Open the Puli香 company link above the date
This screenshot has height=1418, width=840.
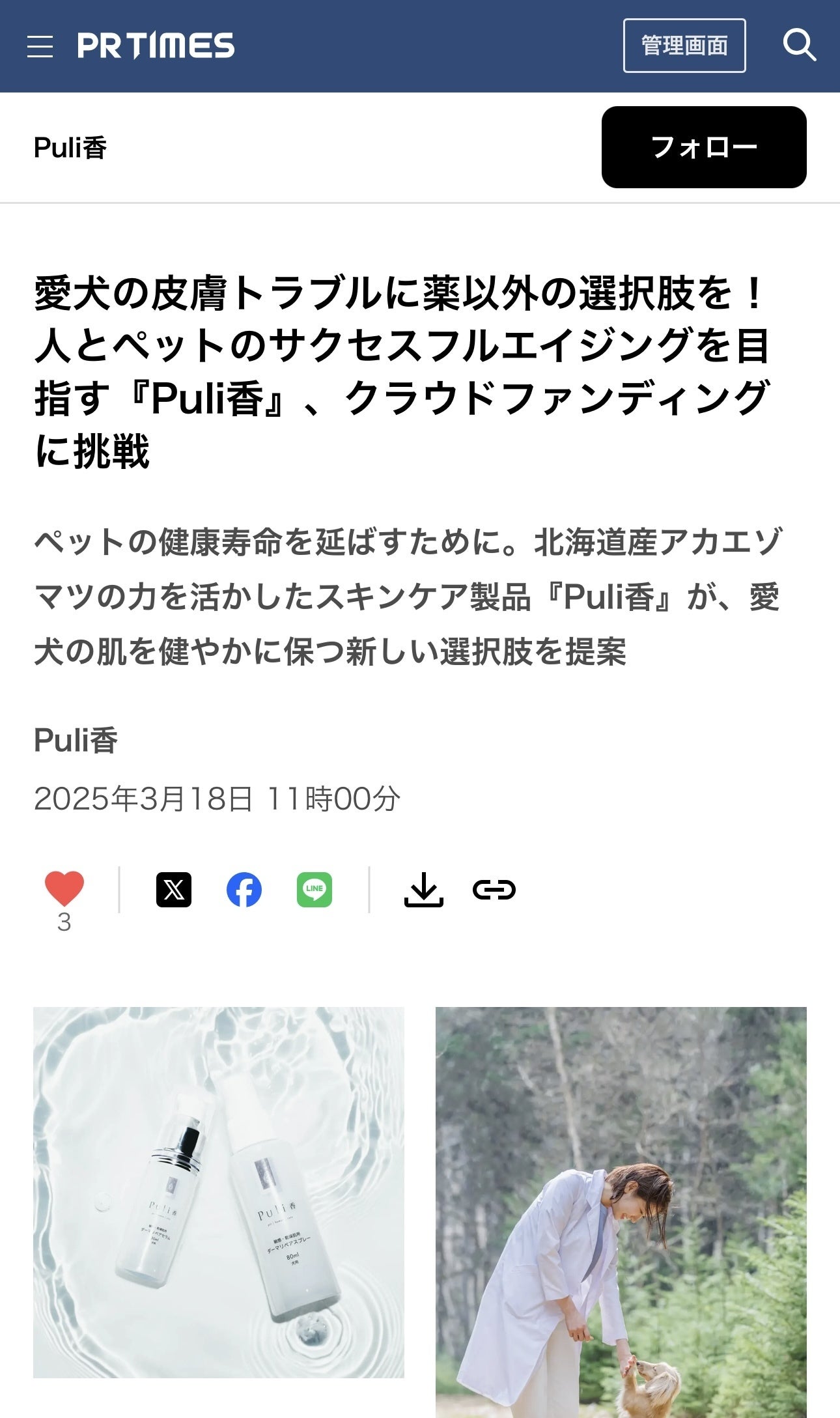(x=76, y=741)
